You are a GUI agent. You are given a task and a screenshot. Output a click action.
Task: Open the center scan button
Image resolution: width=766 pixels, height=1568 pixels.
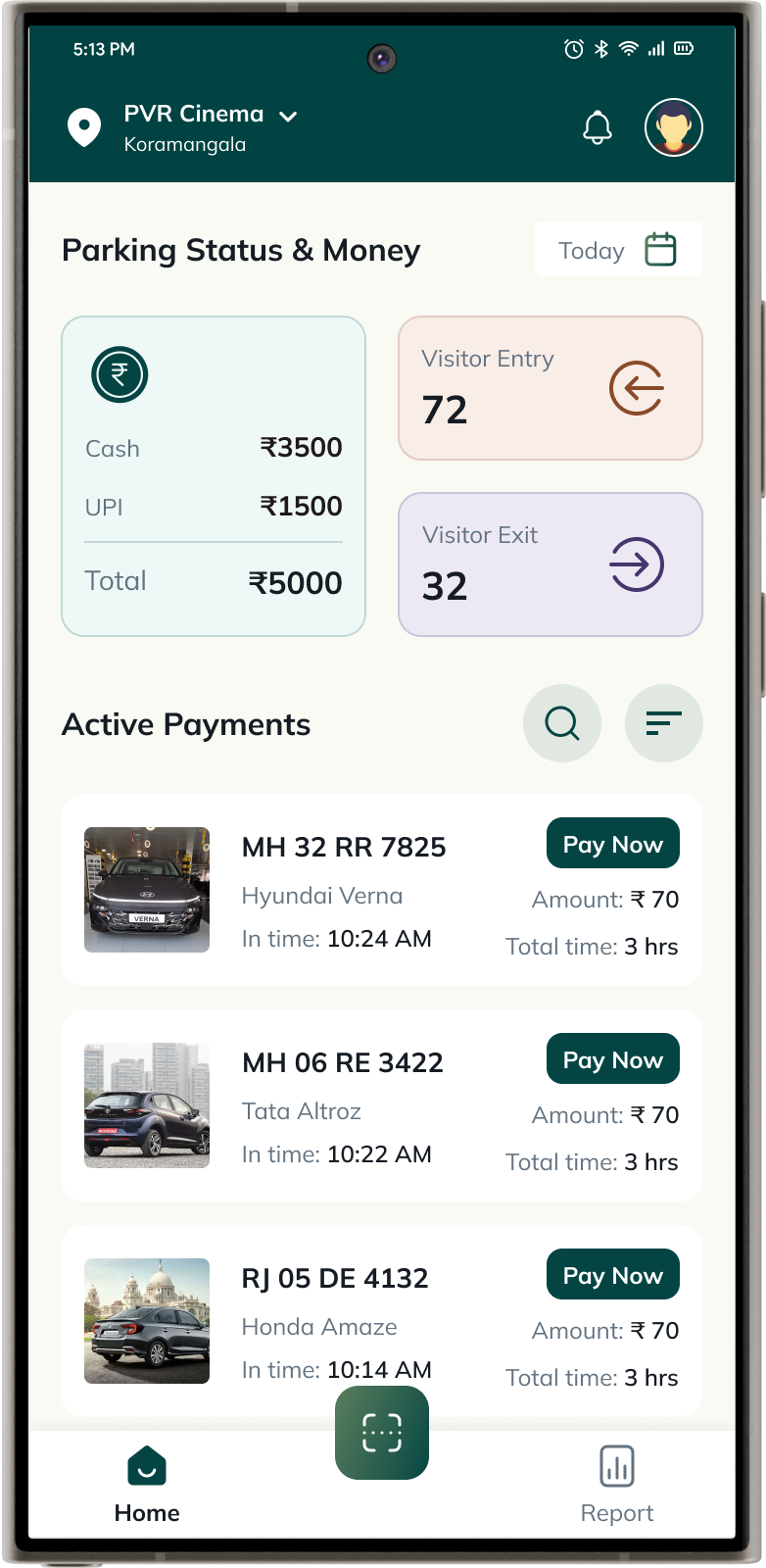pyautogui.click(x=382, y=1433)
